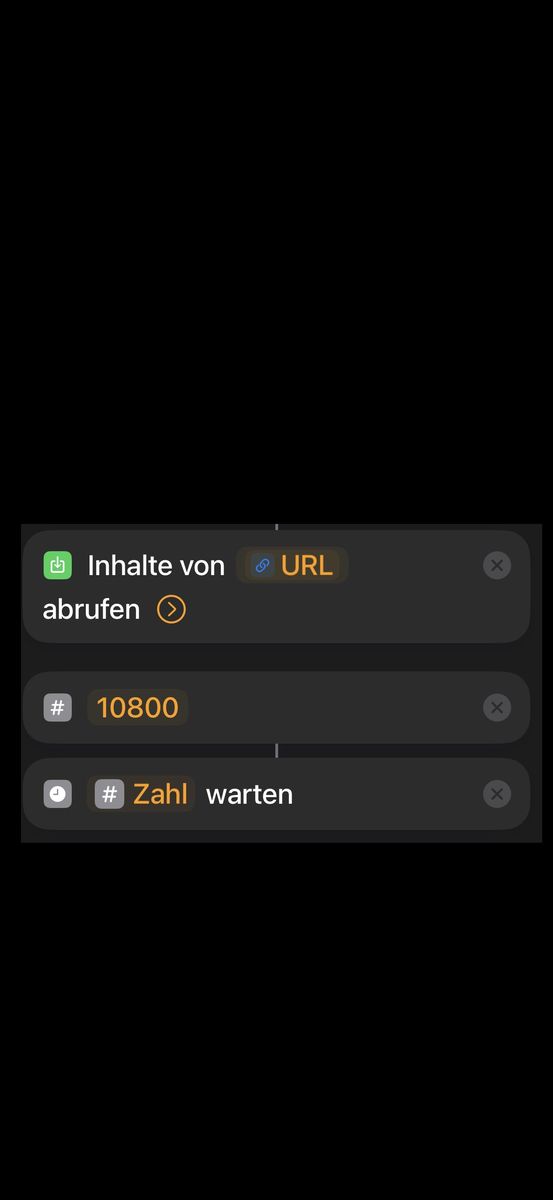
Task: Expand options of 'Inhalte von URL abrufen'
Action: coord(171,609)
